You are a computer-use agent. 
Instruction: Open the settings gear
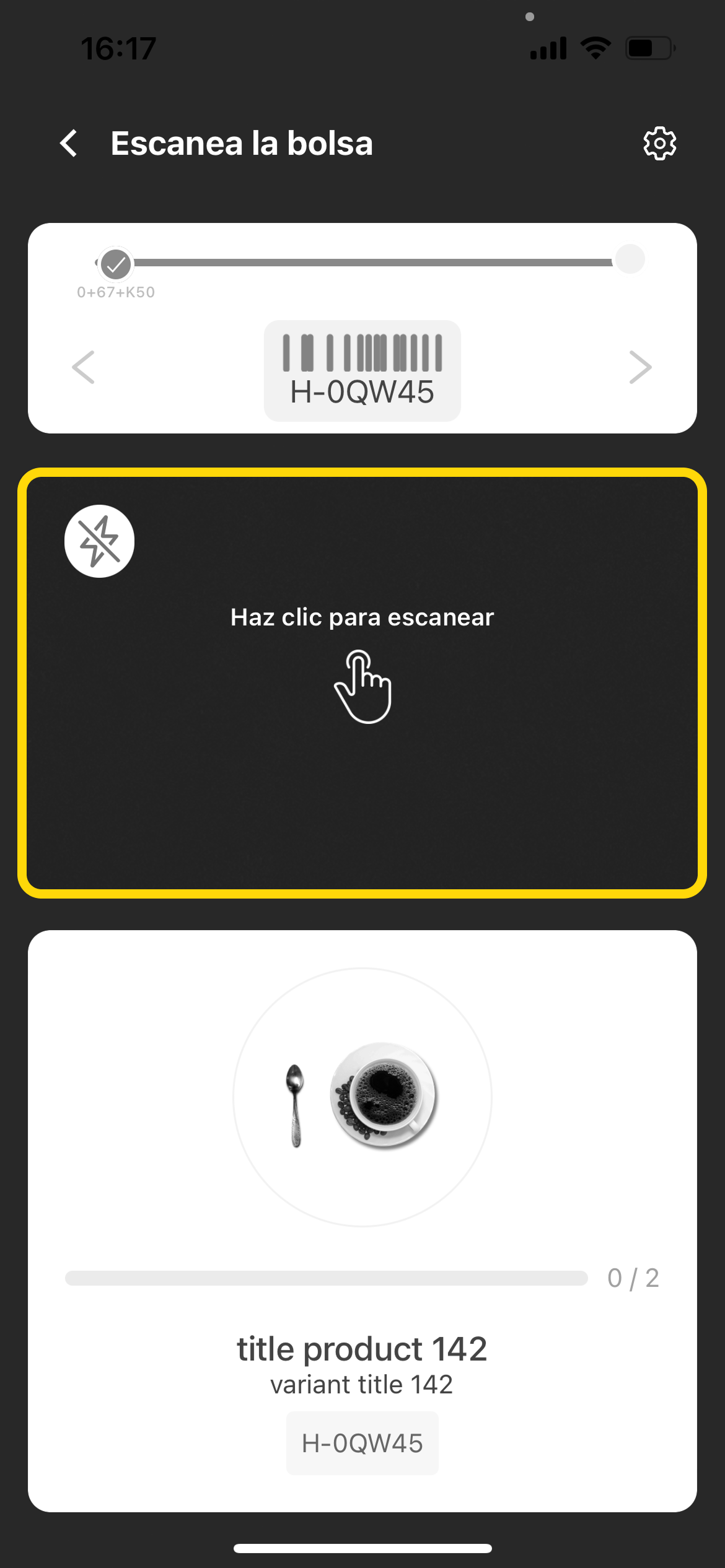point(659,144)
